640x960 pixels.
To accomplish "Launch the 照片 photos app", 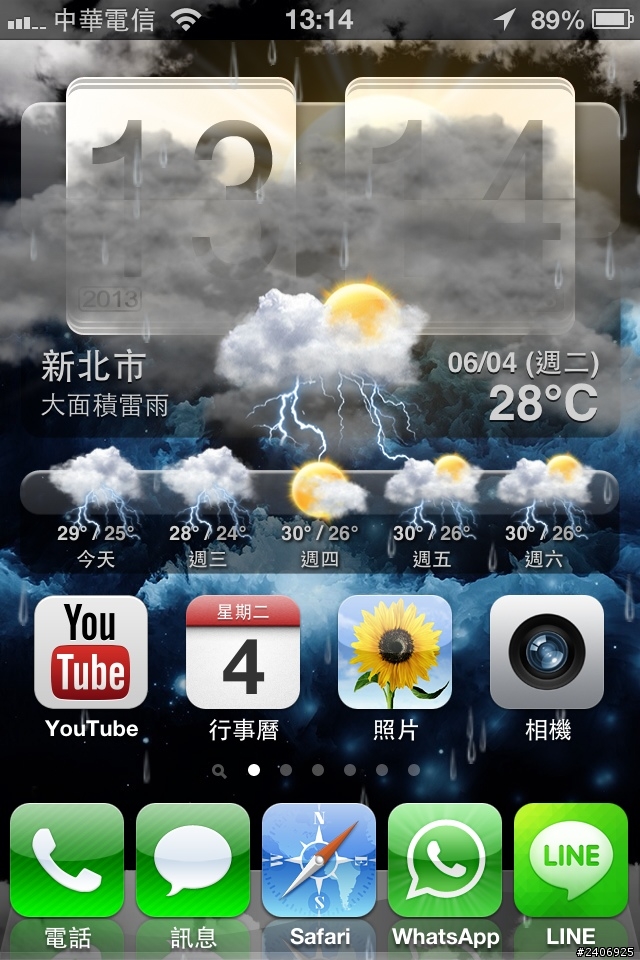I will [x=395, y=652].
